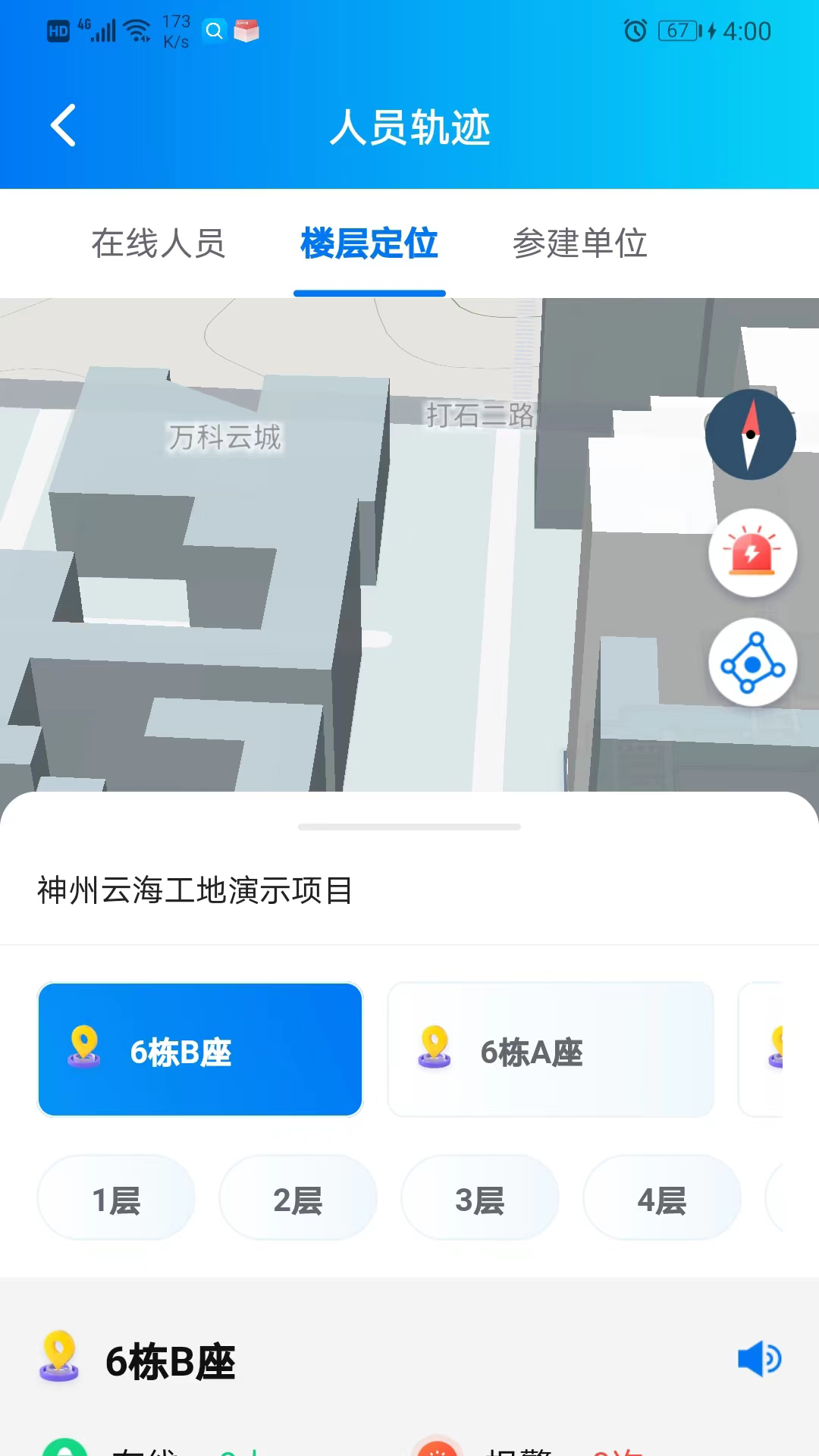Activate the 2层 floor filter

(298, 1198)
